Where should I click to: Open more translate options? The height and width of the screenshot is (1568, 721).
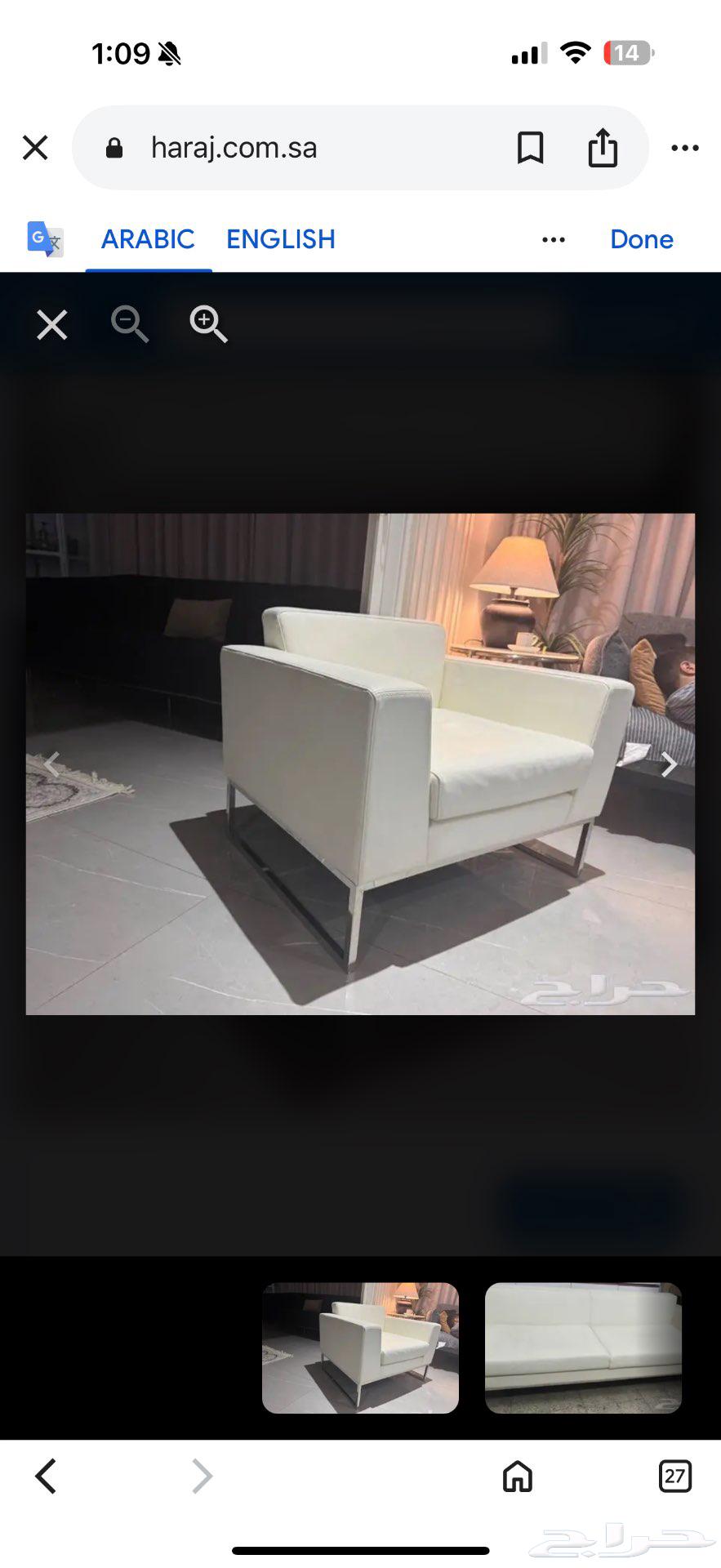point(553,239)
